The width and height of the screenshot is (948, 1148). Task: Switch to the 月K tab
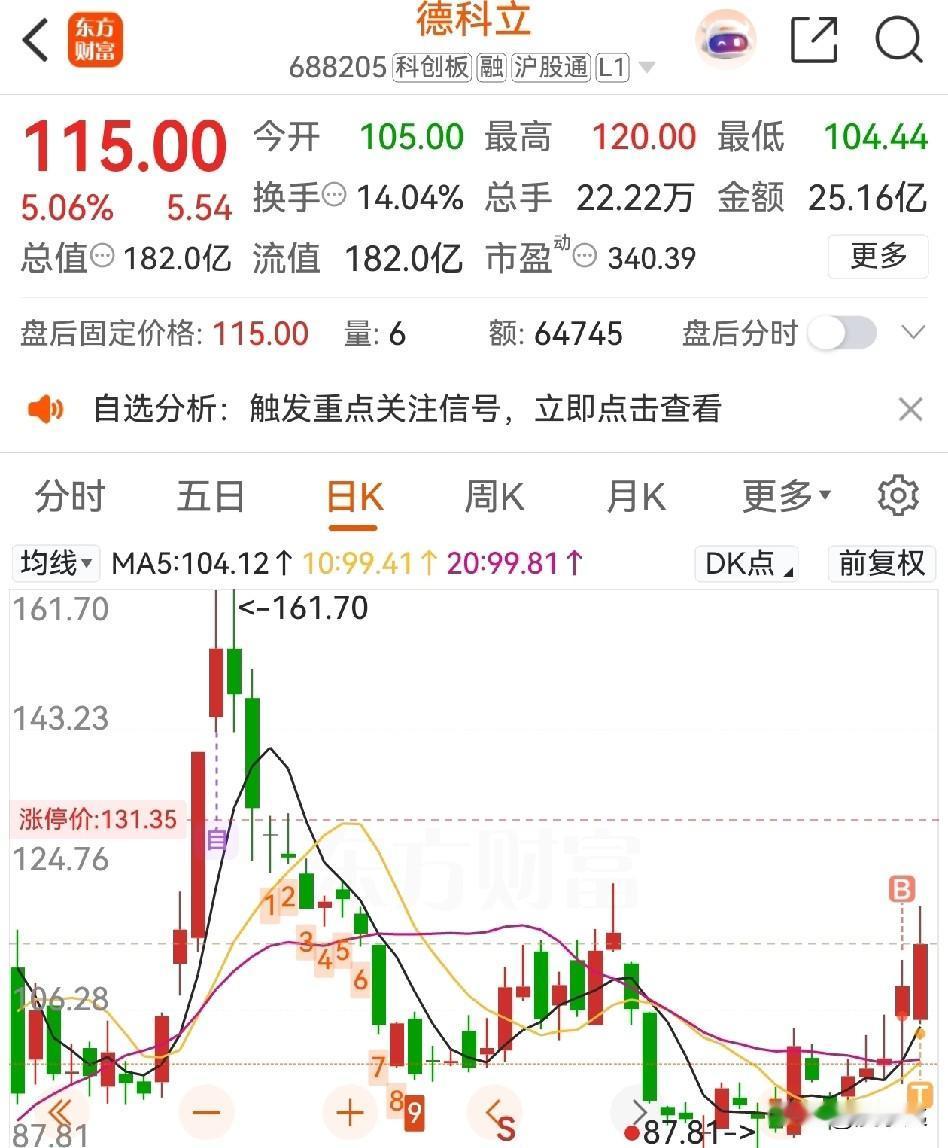[635, 497]
